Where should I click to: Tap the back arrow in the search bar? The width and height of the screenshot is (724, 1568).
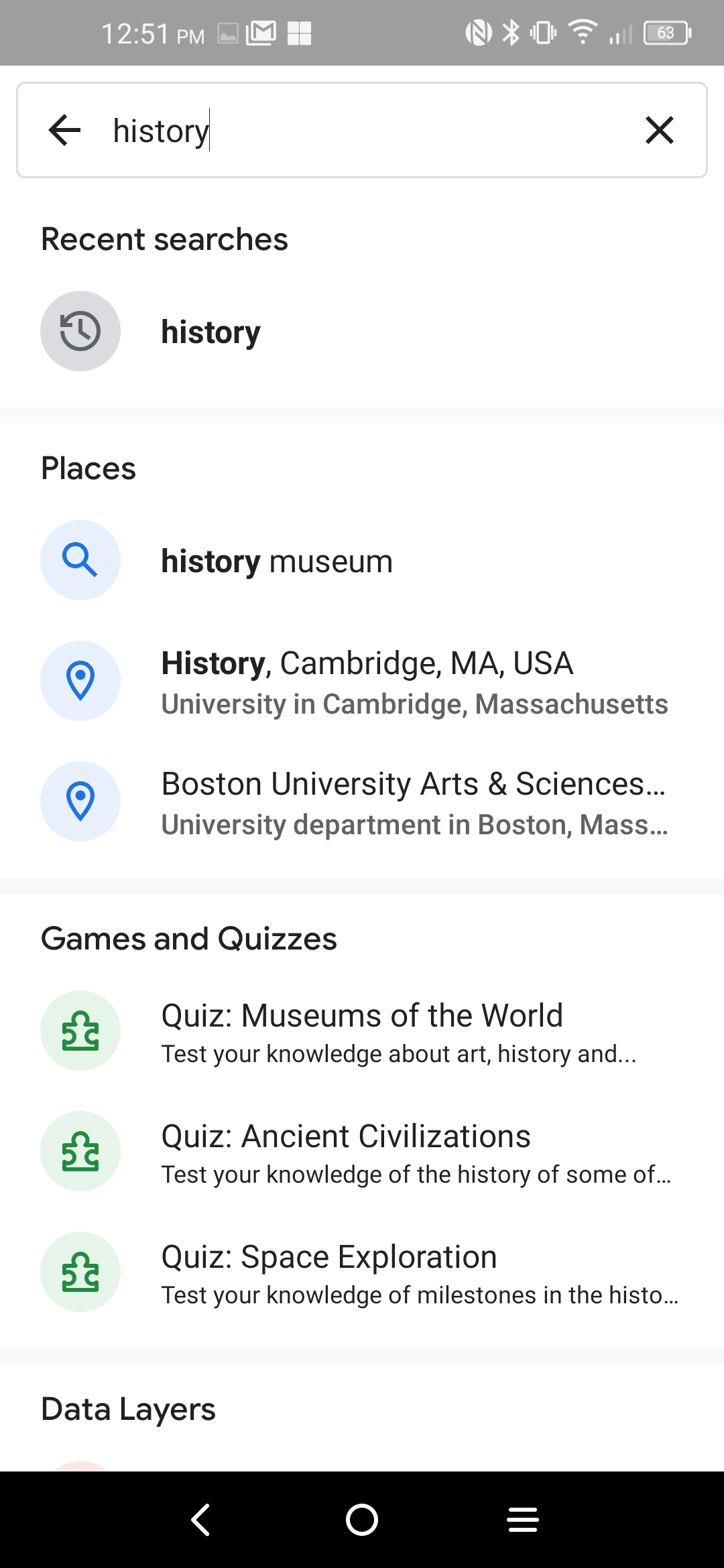point(65,130)
